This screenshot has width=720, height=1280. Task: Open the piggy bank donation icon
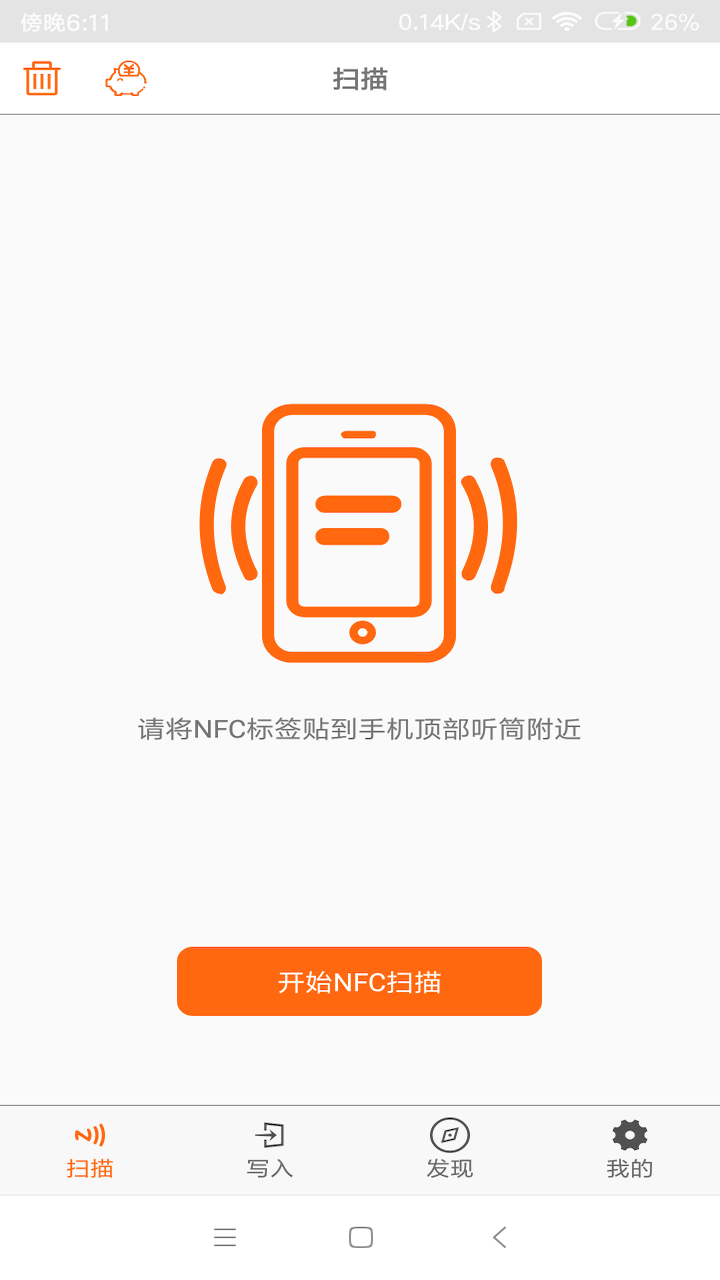[124, 77]
